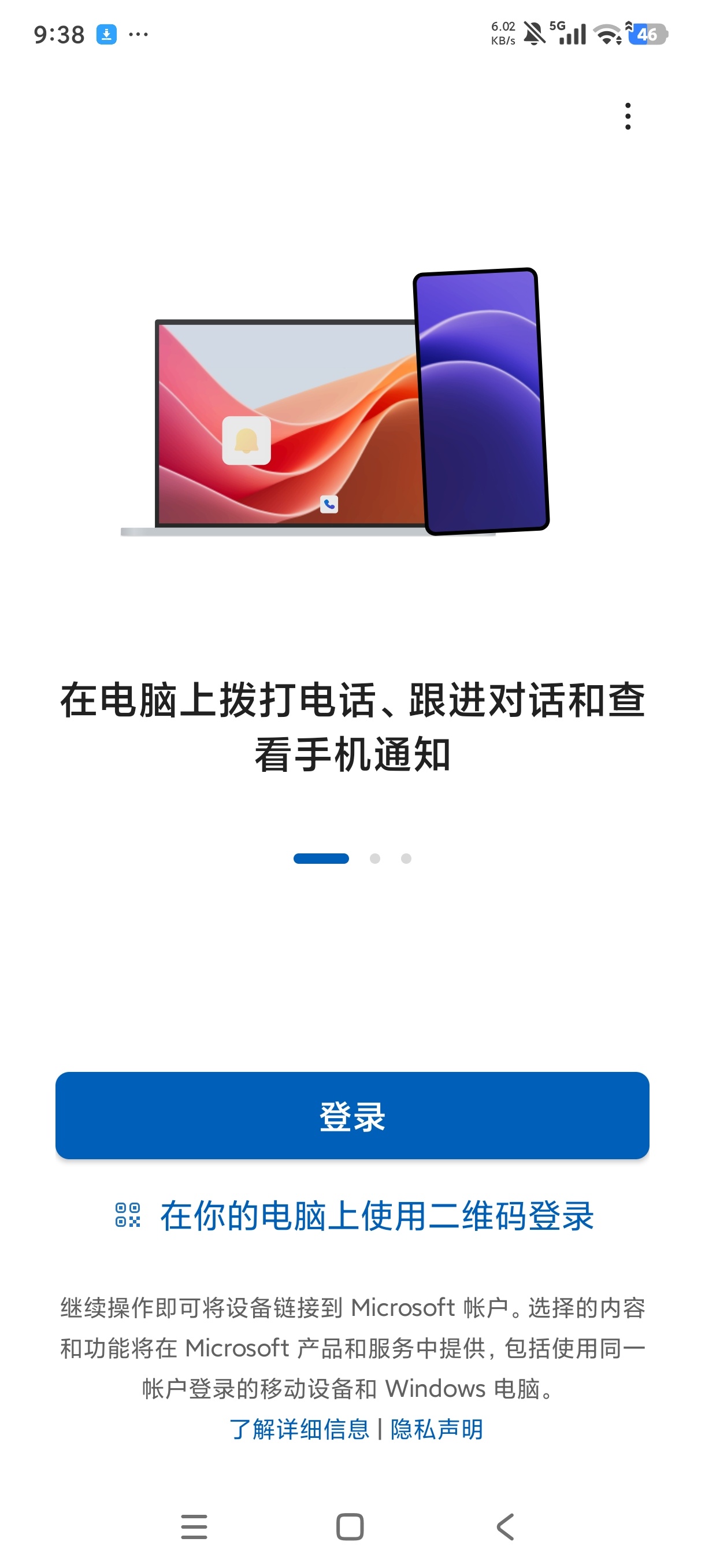Open recent apps from the navigation bar

[x=194, y=1526]
